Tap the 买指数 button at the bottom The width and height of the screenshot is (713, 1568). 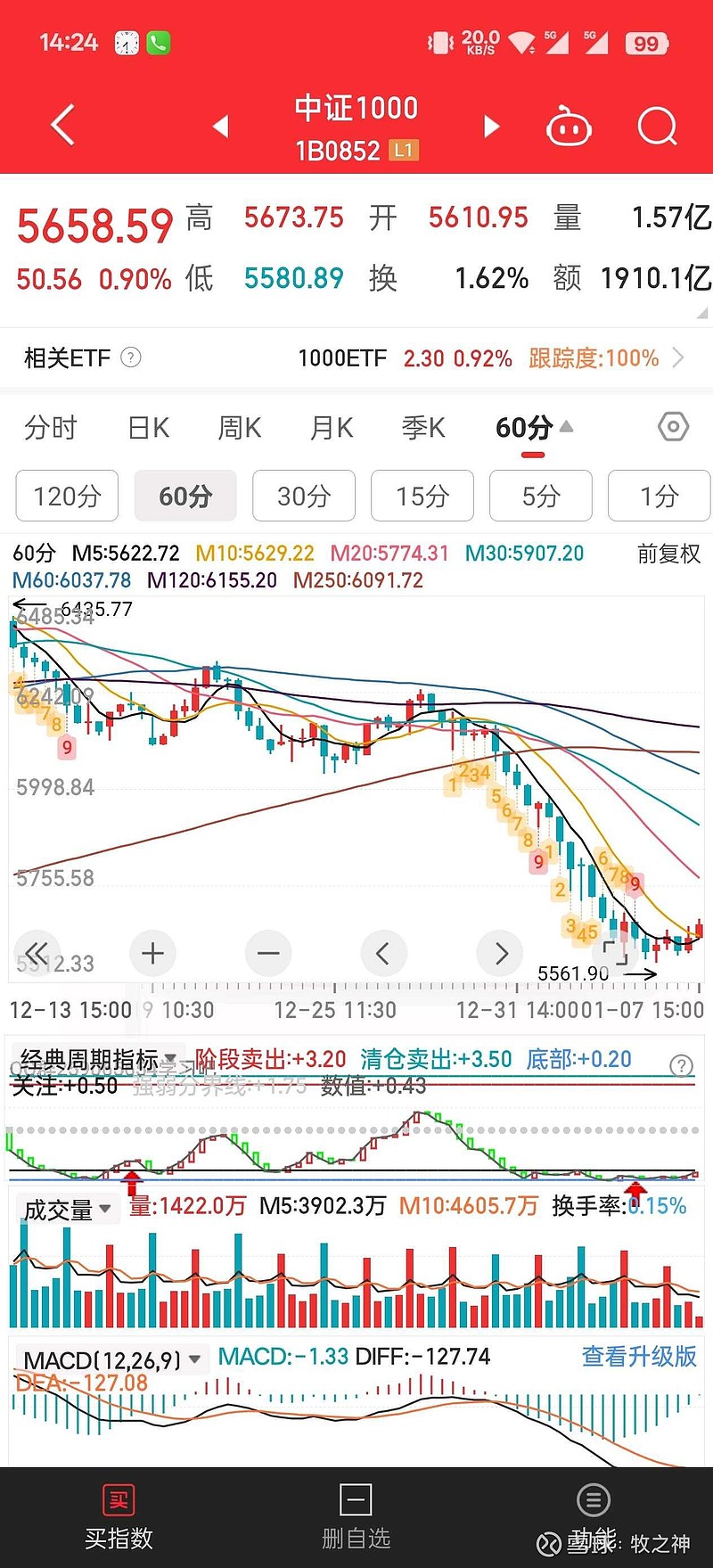pyautogui.click(x=119, y=1517)
